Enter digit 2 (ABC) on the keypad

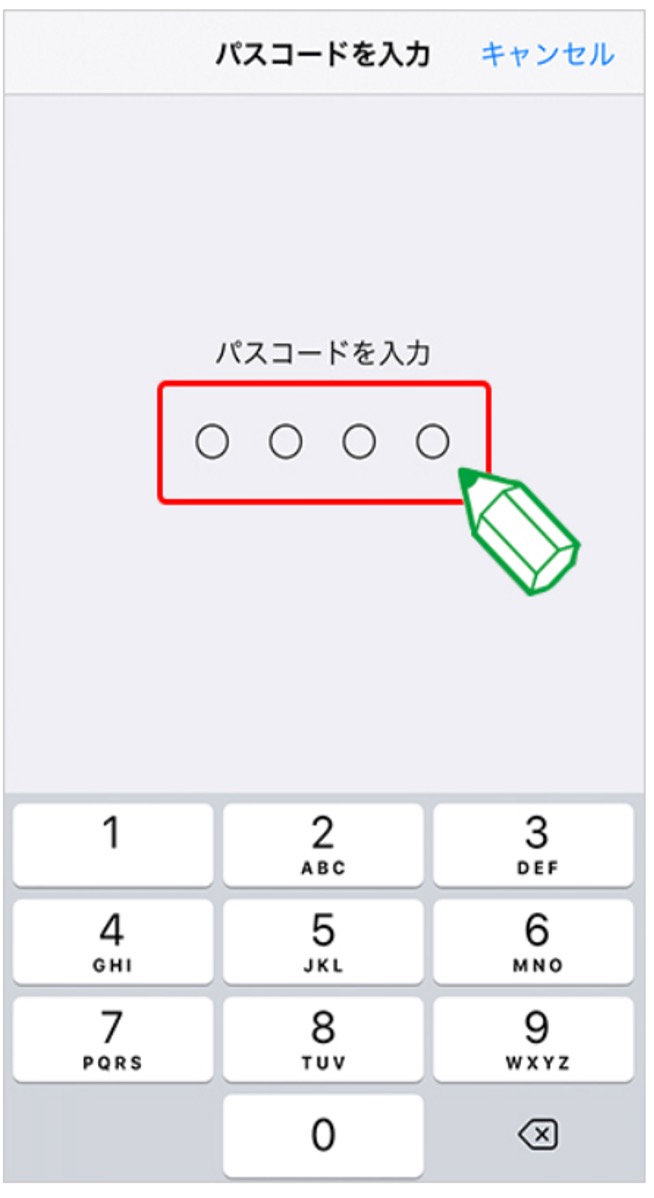(x=323, y=844)
